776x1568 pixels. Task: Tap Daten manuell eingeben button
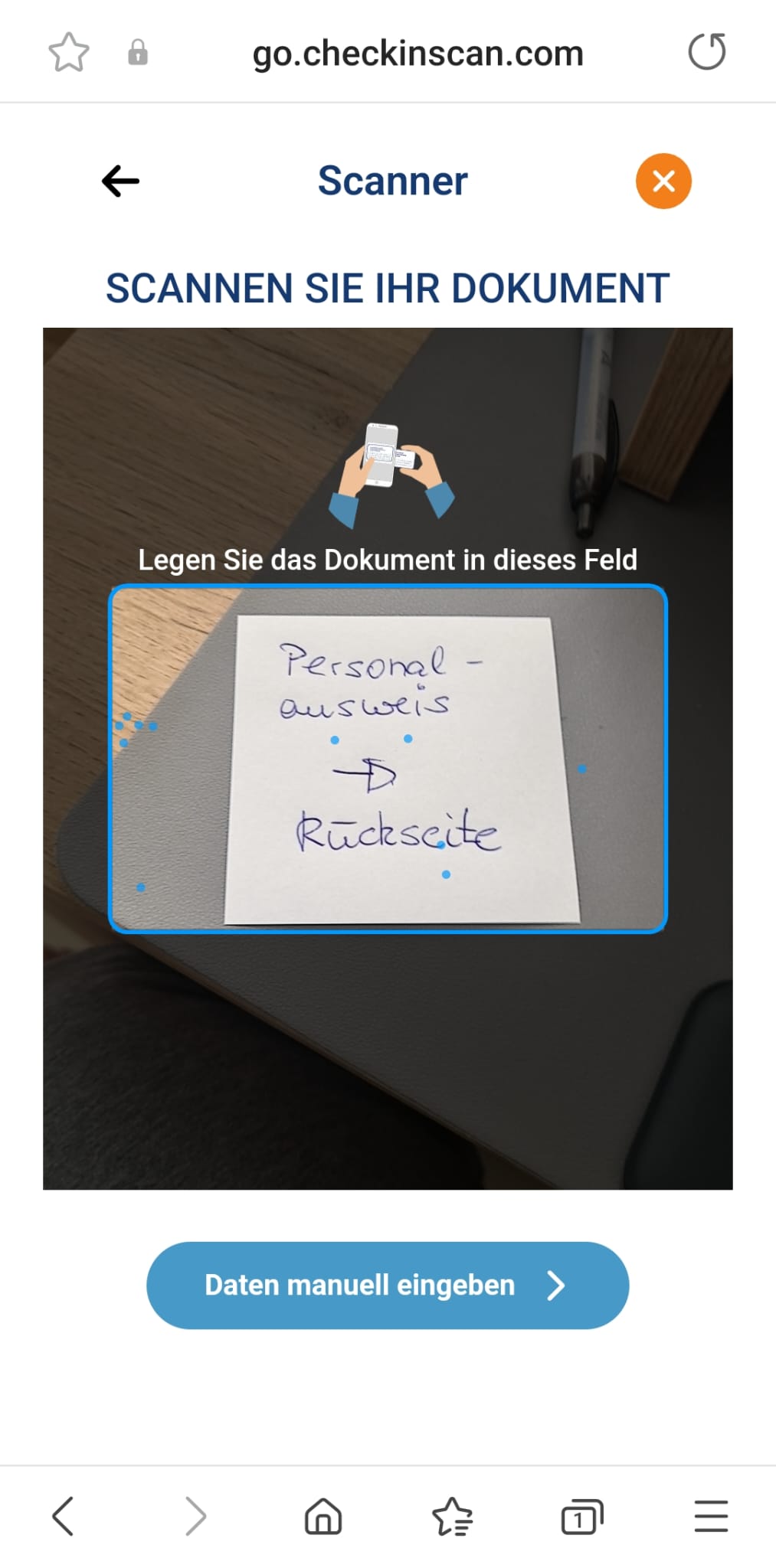388,1285
